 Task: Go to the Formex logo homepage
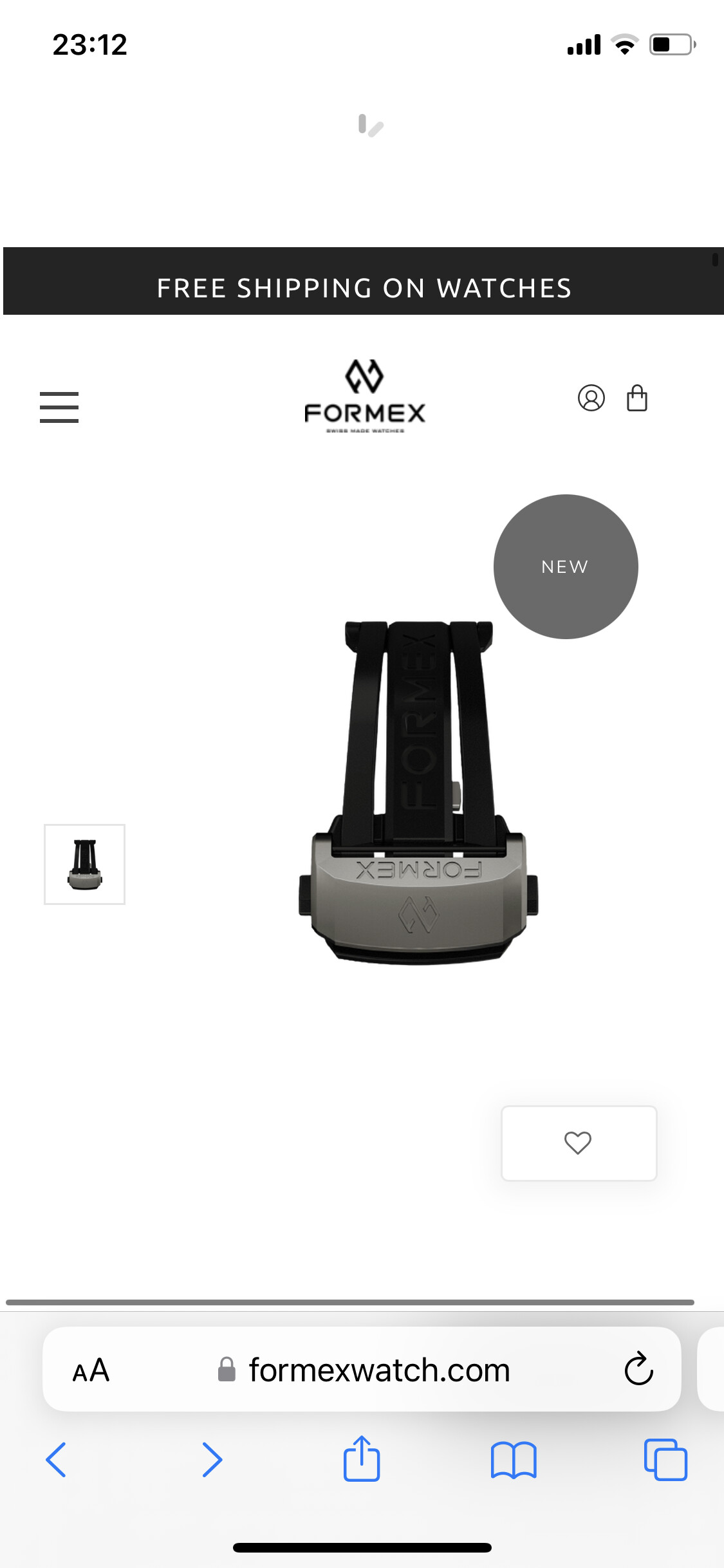click(365, 396)
